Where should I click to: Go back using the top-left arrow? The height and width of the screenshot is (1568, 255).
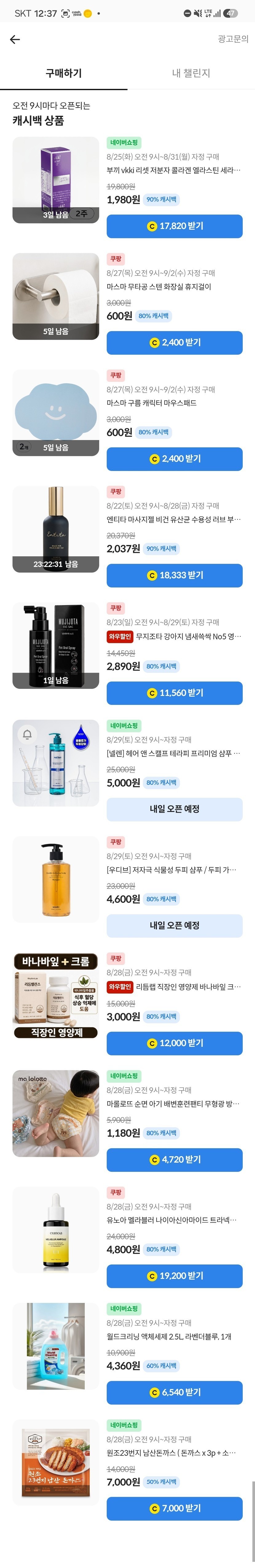point(15,40)
